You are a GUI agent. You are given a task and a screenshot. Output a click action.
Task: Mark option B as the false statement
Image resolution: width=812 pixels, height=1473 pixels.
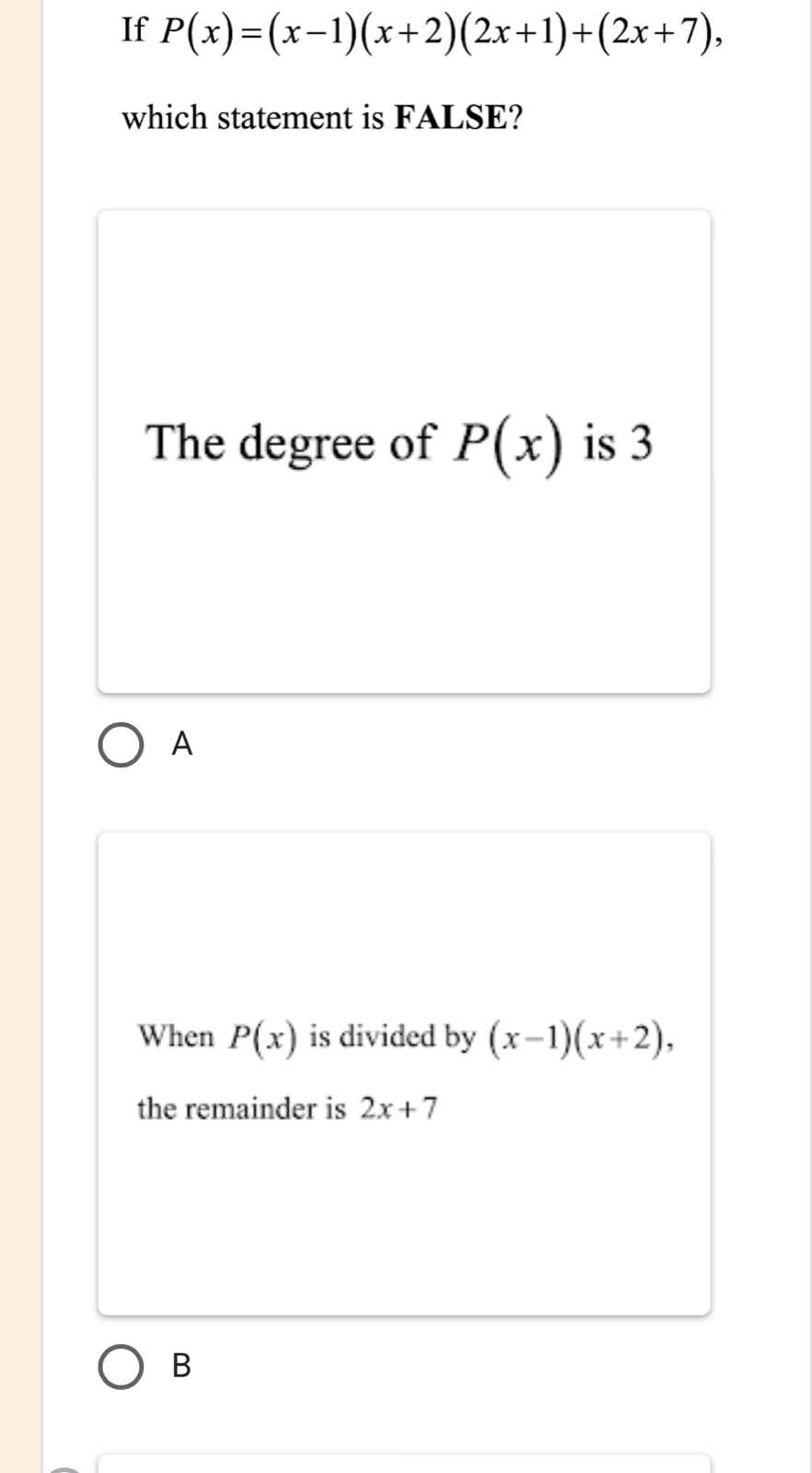click(120, 1365)
